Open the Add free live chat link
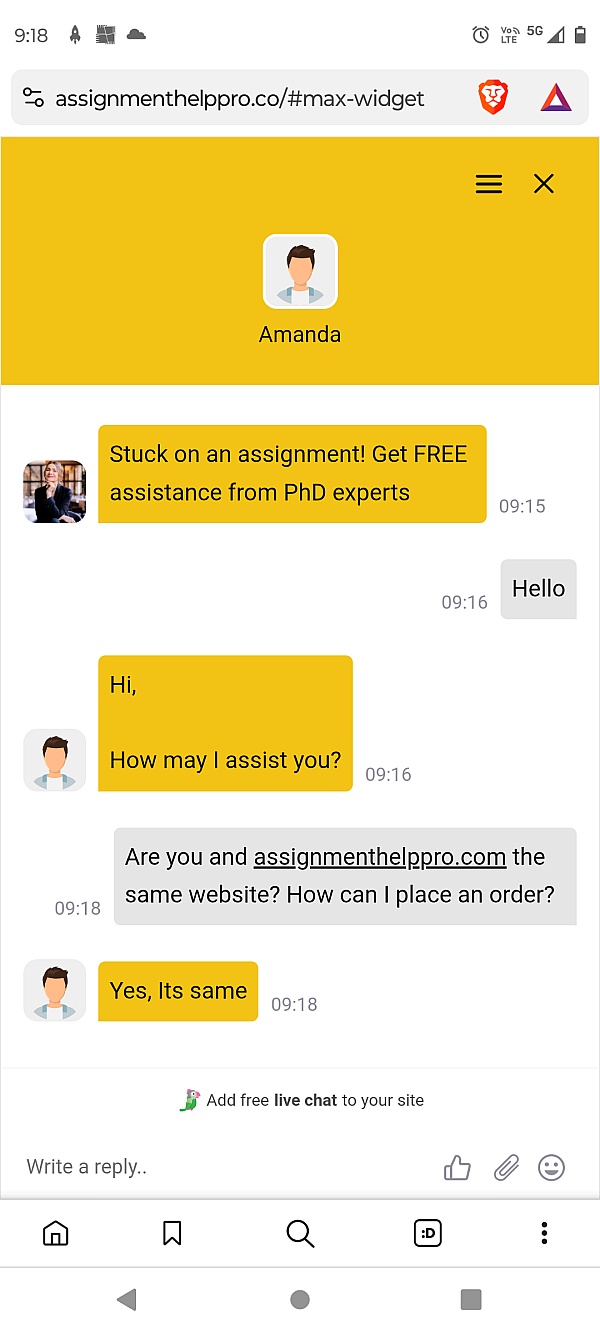Viewport: 600px width, 1333px height. (x=314, y=1100)
